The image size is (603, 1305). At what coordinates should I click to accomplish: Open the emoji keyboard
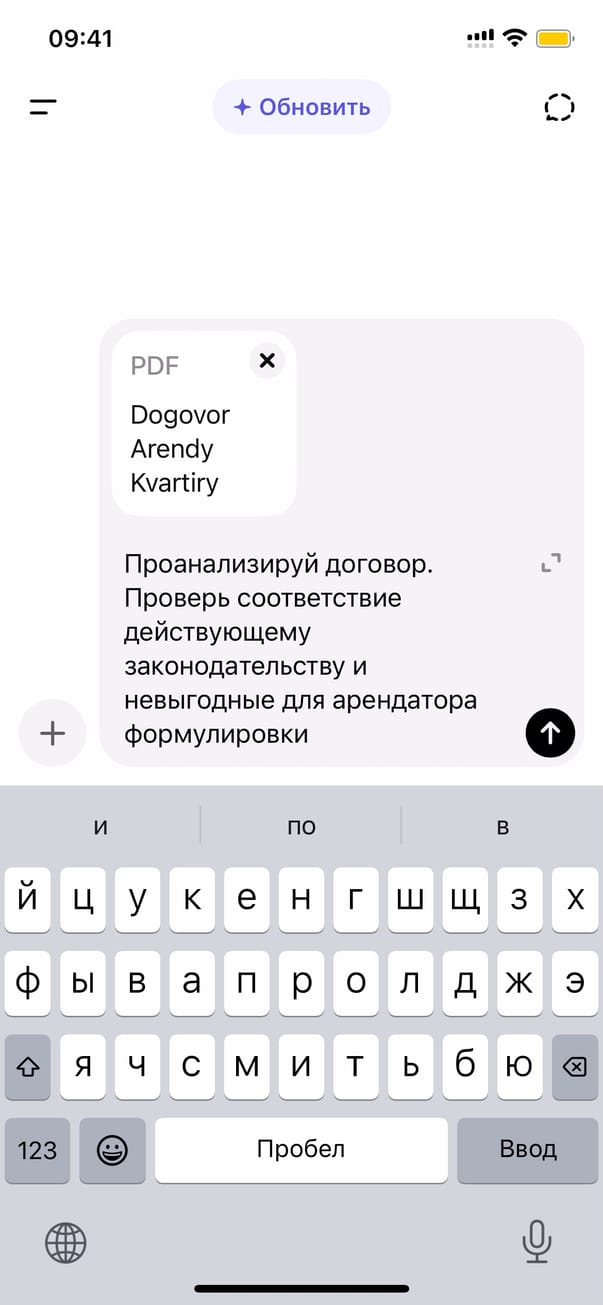112,1150
